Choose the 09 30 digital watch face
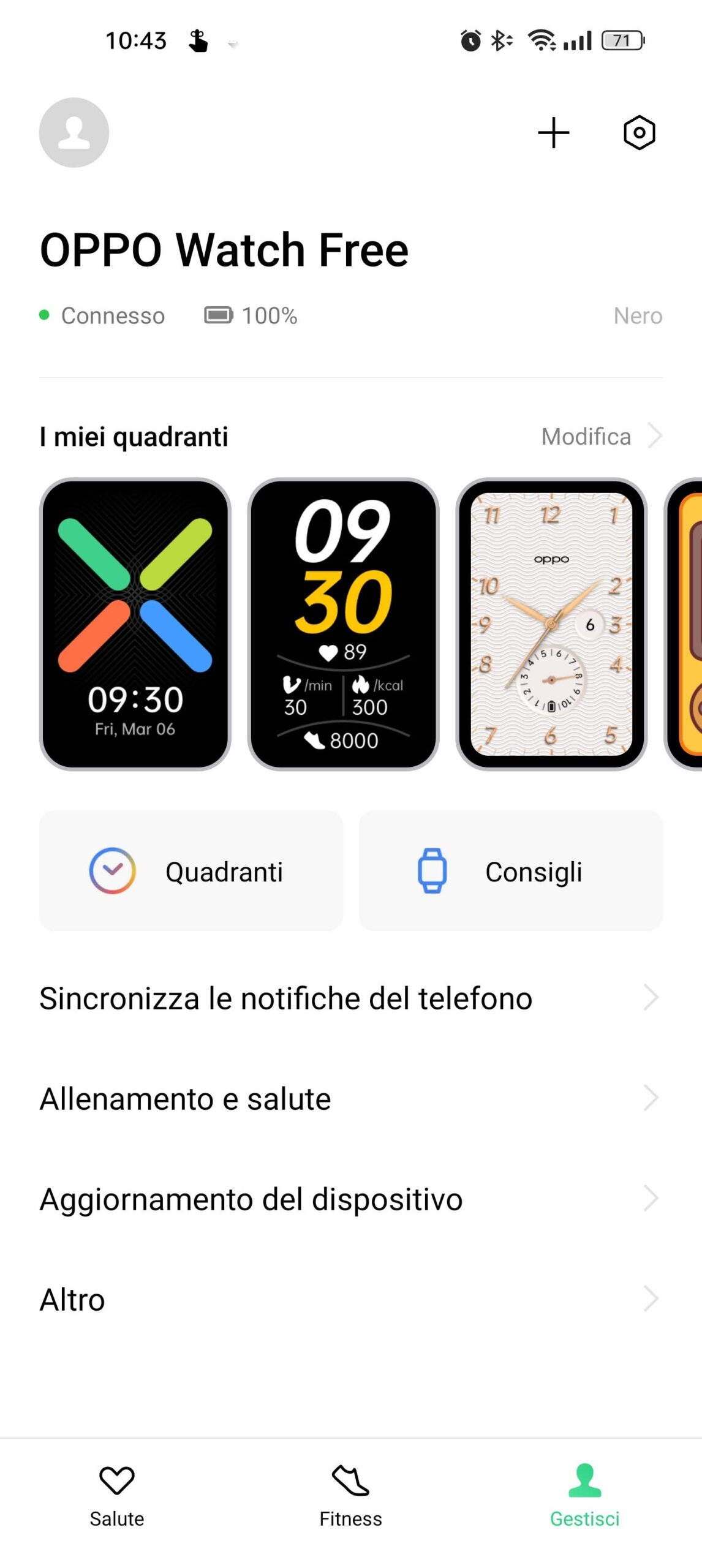 (343, 624)
